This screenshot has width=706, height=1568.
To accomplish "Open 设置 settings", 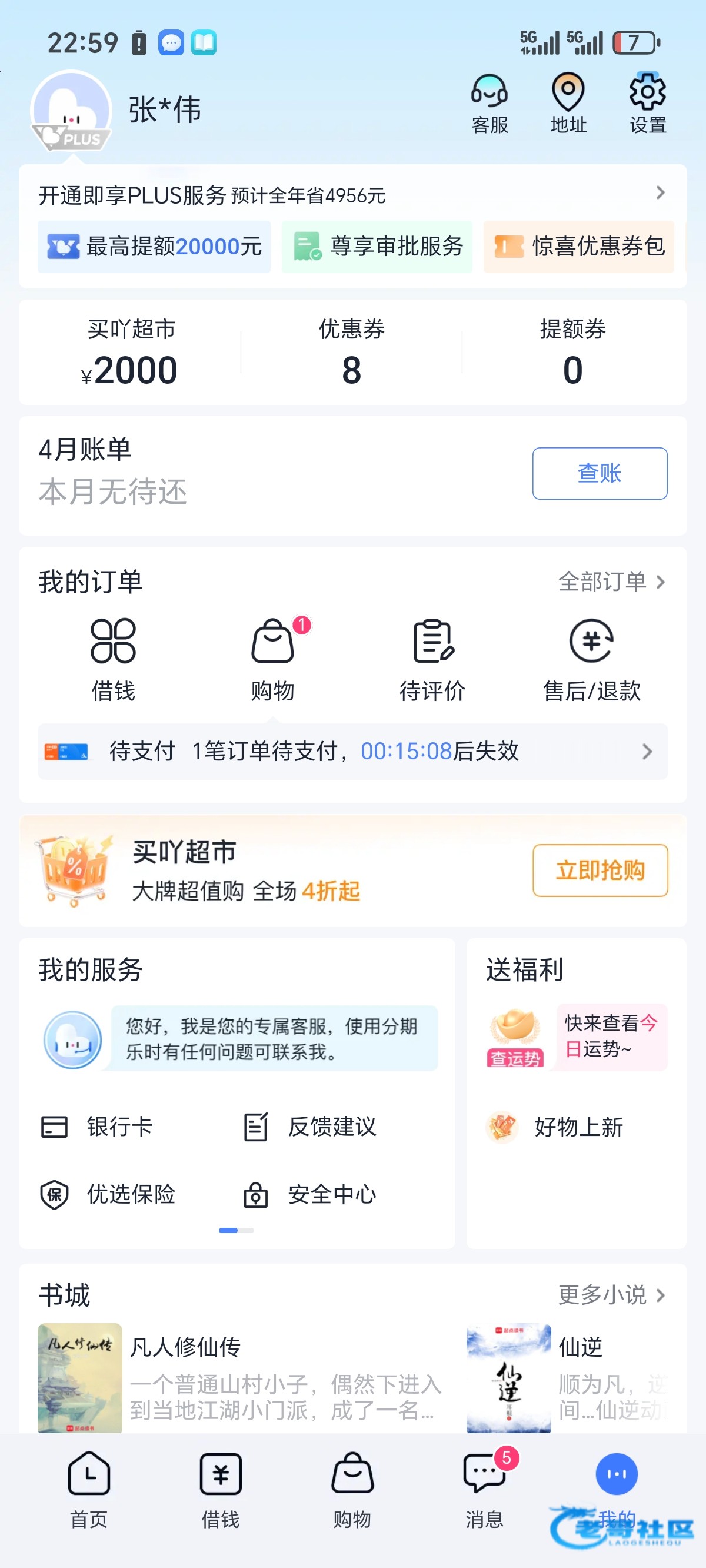I will [647, 104].
